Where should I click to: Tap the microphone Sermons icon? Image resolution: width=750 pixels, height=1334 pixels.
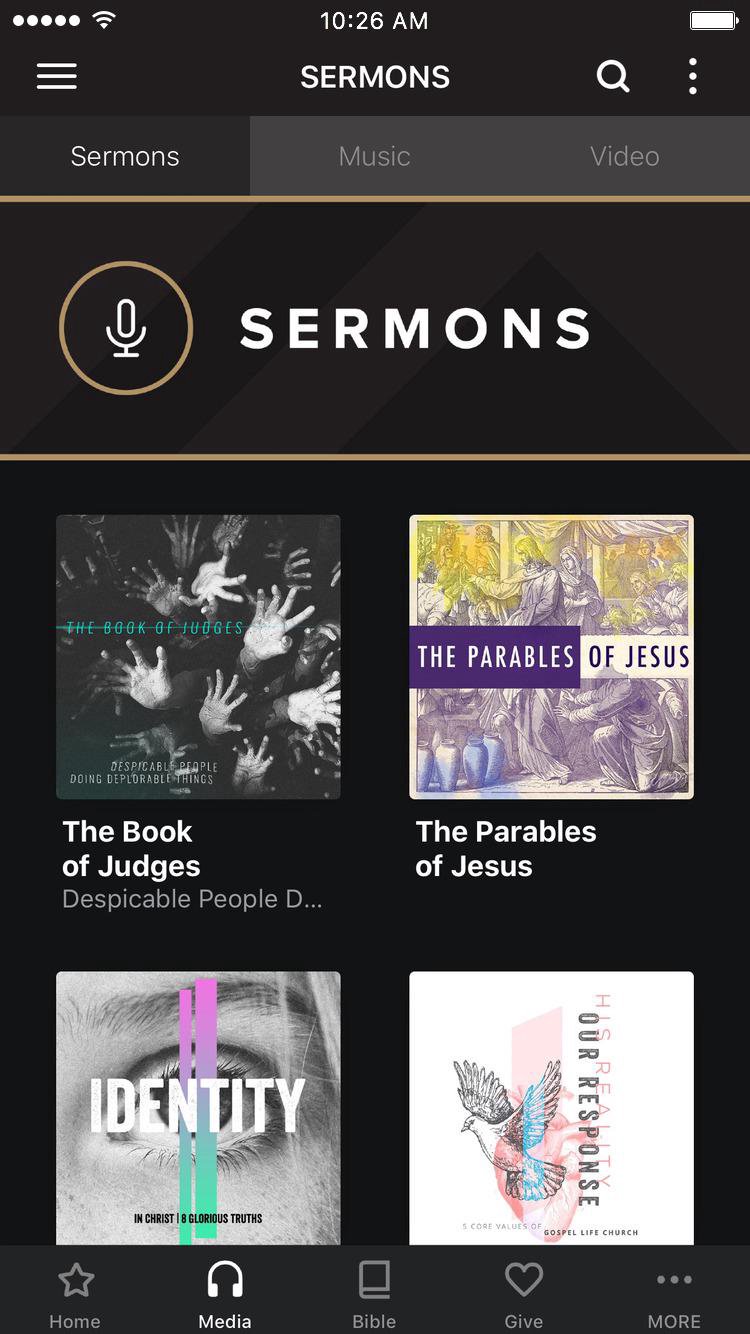tap(126, 328)
